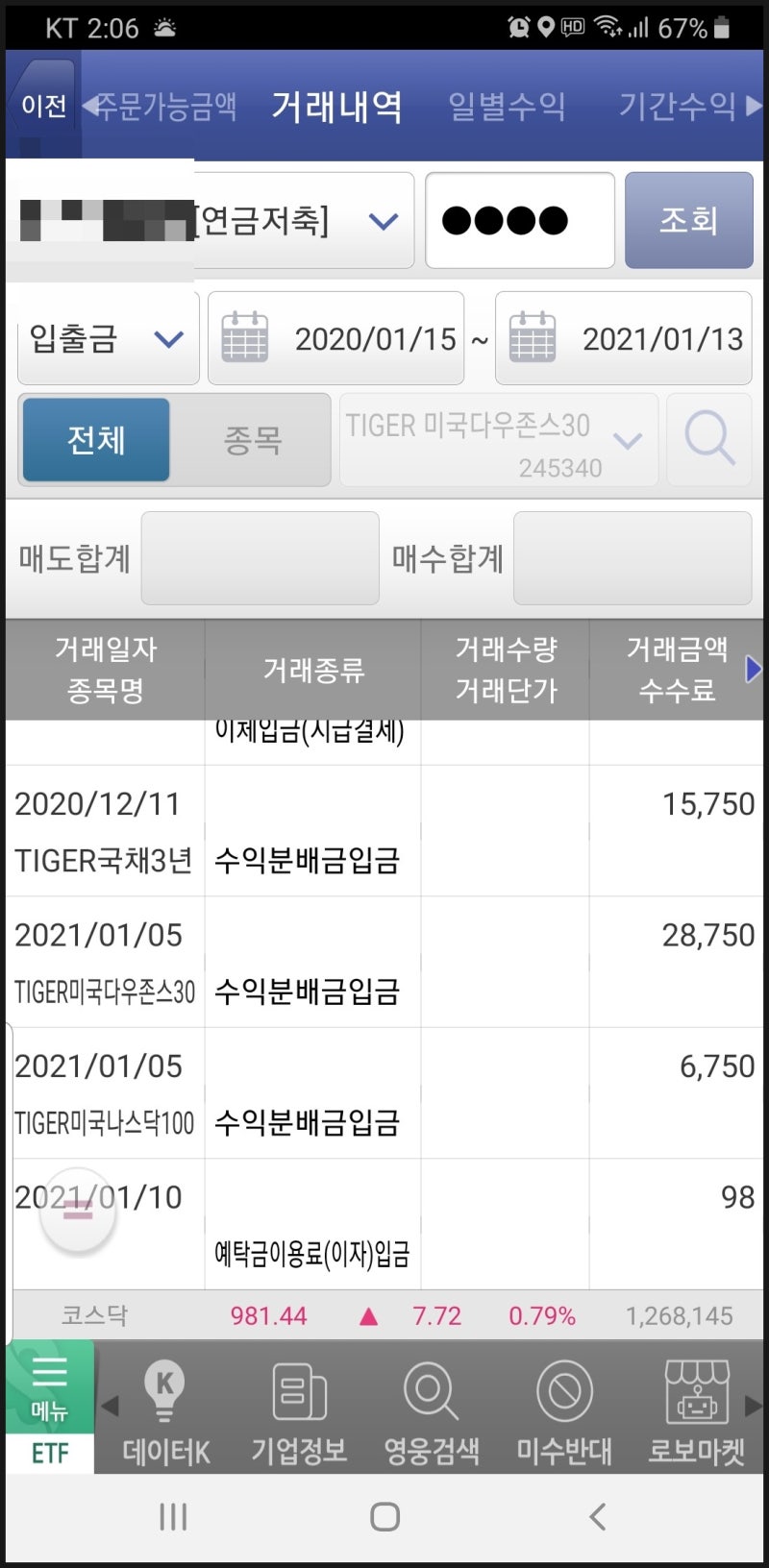Select the 전체 segment
Image resolution: width=769 pixels, height=1568 pixels.
[x=96, y=440]
